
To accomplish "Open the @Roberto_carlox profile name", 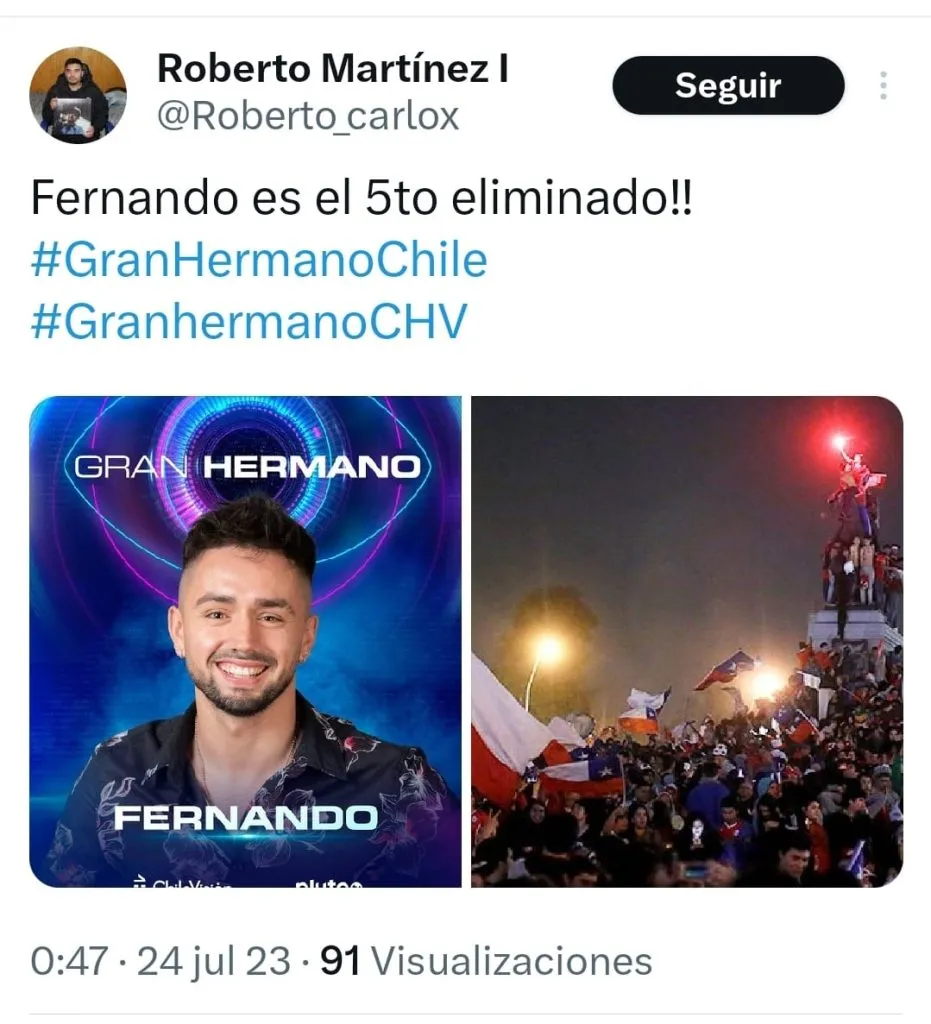I will click(308, 116).
